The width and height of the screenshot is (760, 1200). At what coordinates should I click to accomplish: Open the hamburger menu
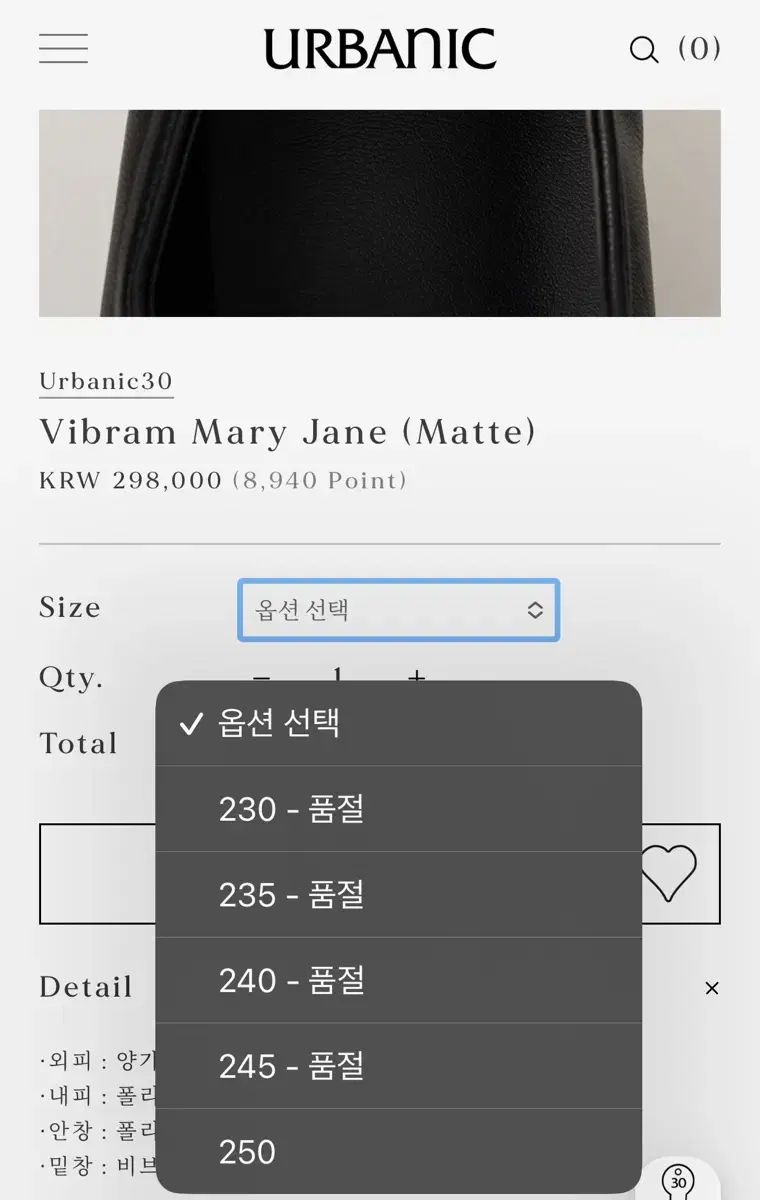63,48
